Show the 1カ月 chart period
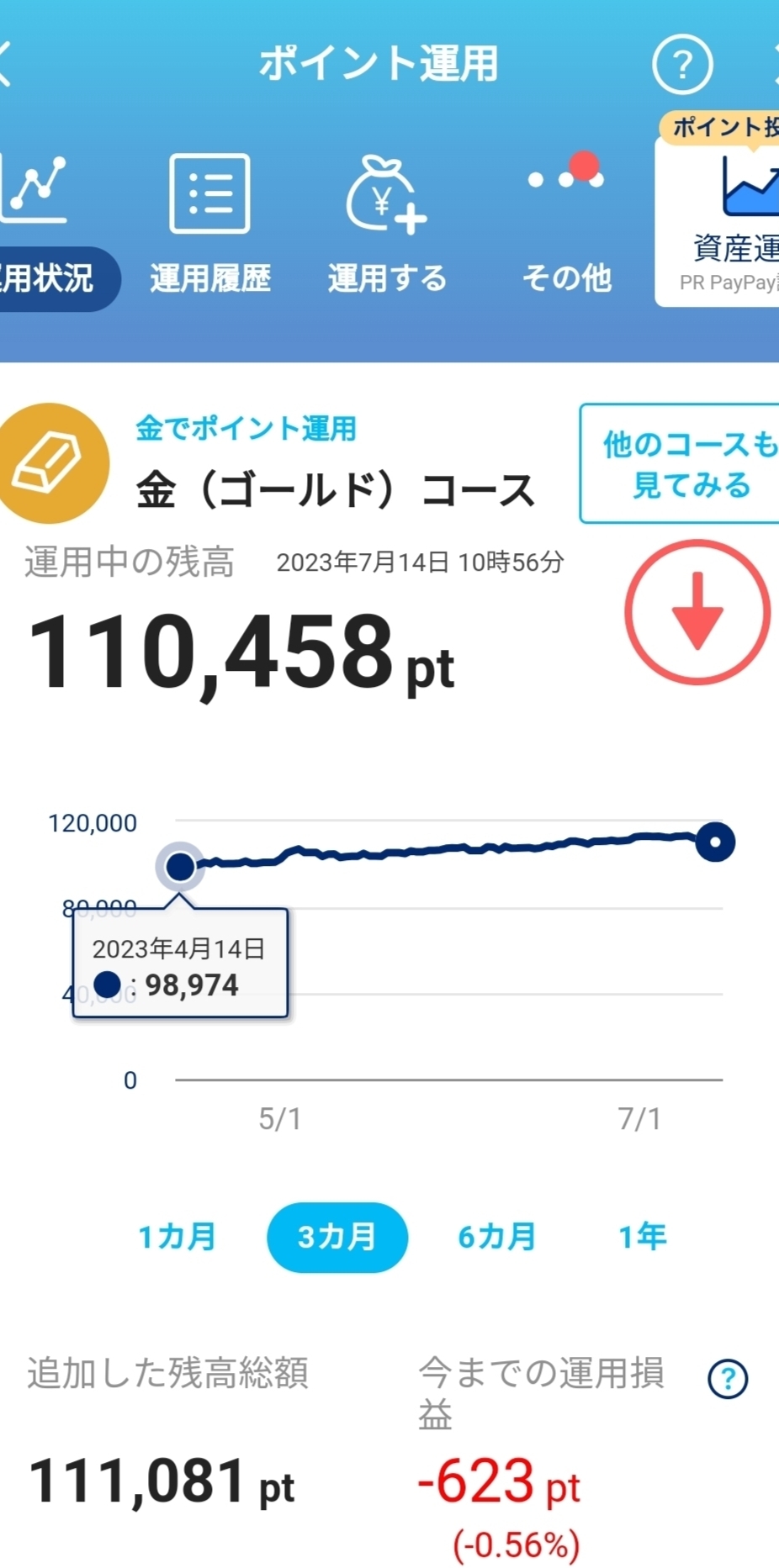Image resolution: width=779 pixels, height=1568 pixels. (177, 1237)
